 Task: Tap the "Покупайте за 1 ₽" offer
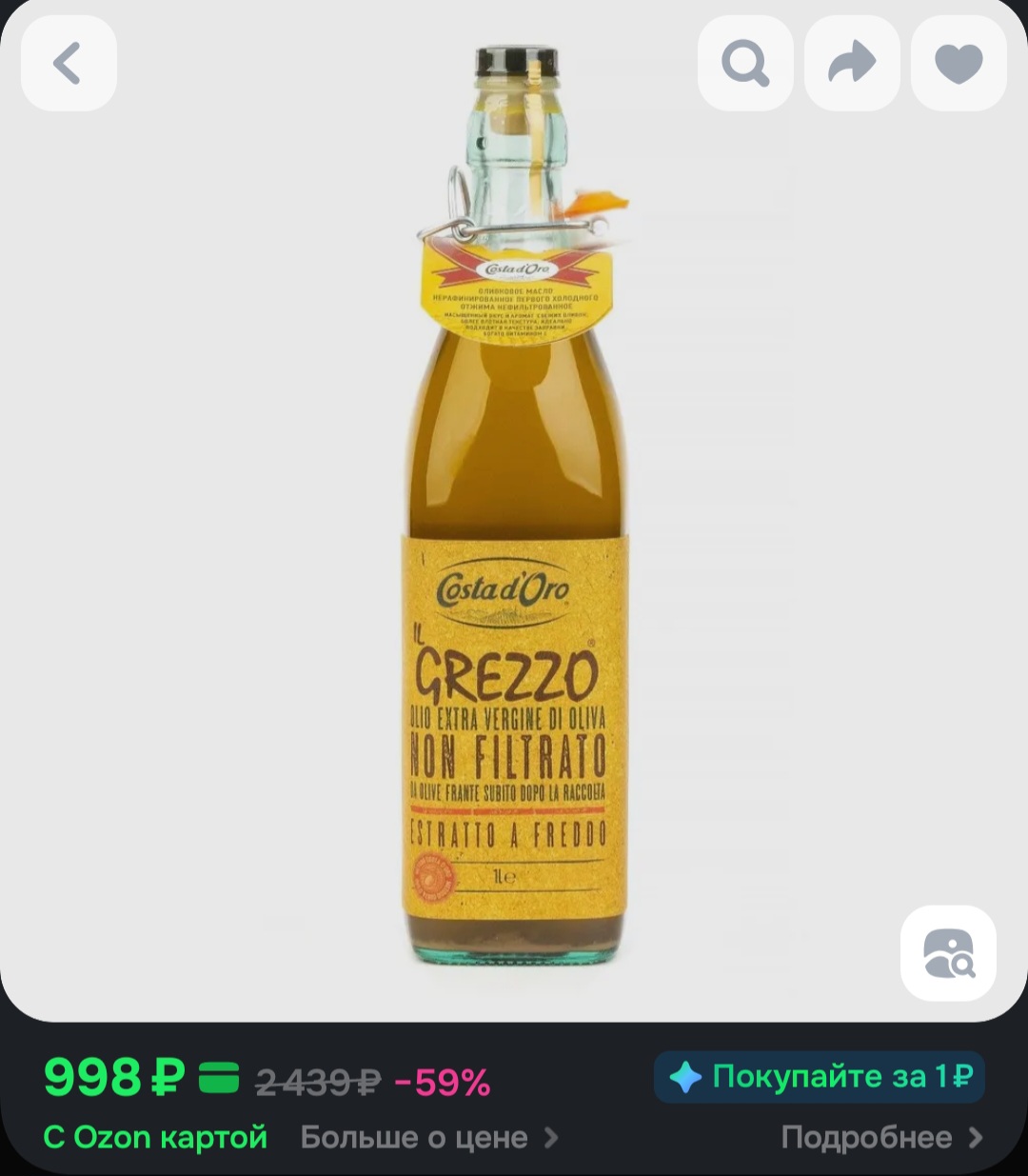[820, 1077]
